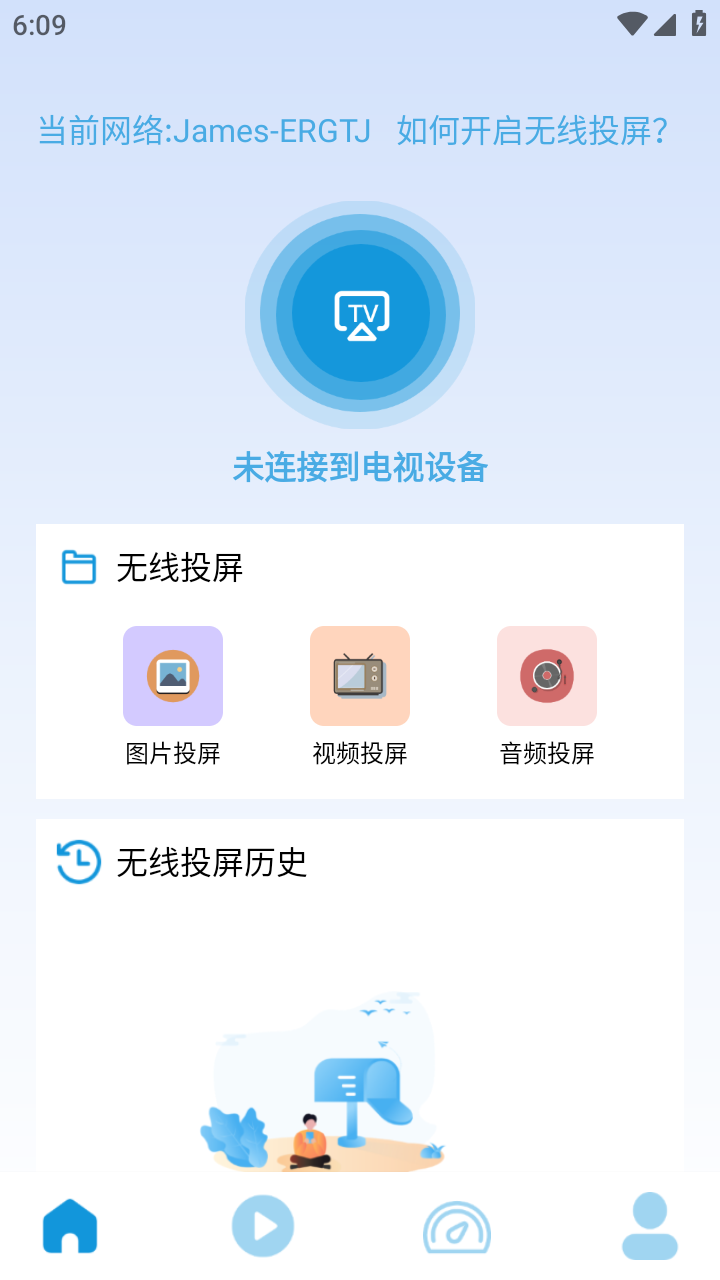Tap the Wi-Fi icon in the status bar
Viewport: 720px width, 1280px height.
click(x=631, y=23)
